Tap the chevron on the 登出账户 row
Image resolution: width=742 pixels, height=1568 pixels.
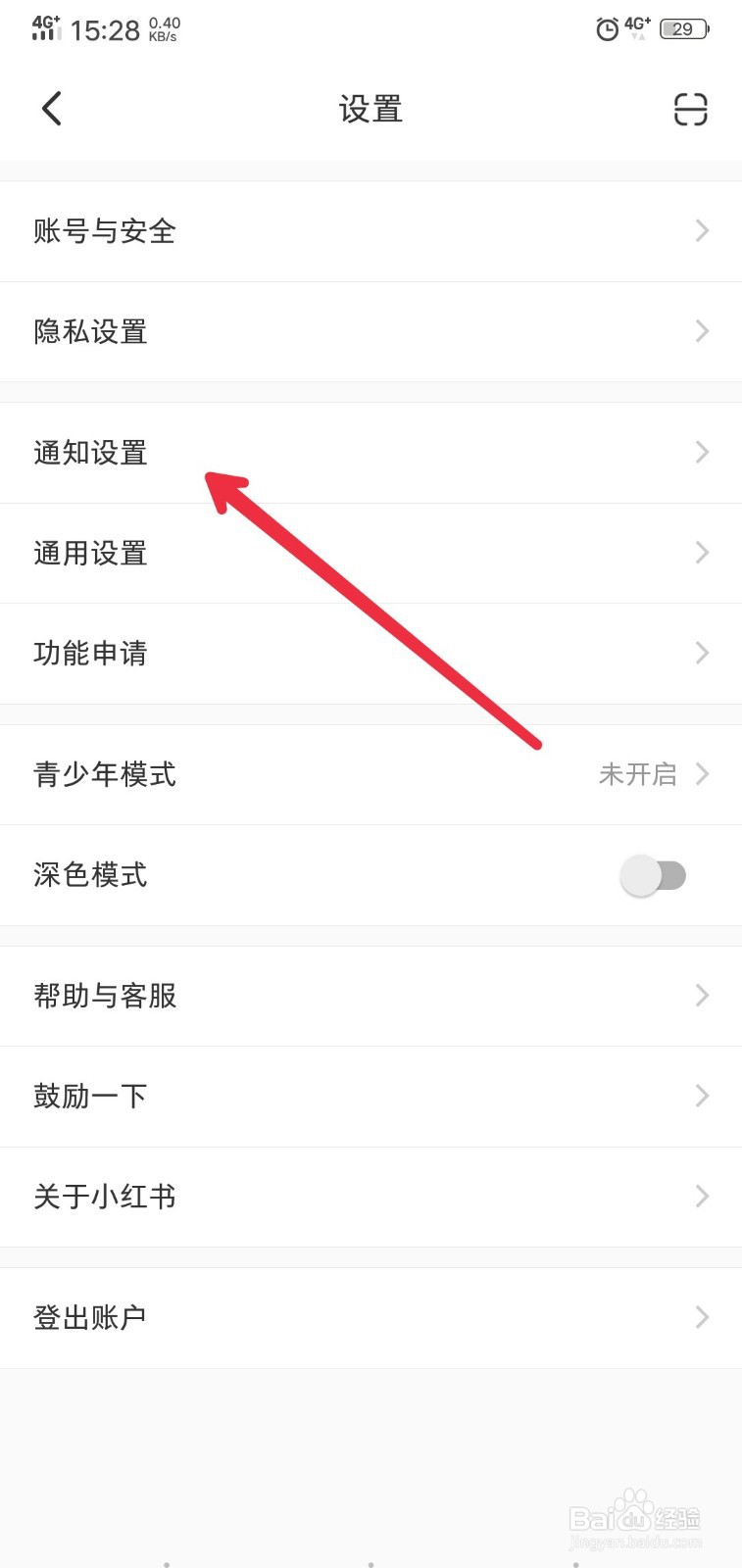click(701, 1317)
